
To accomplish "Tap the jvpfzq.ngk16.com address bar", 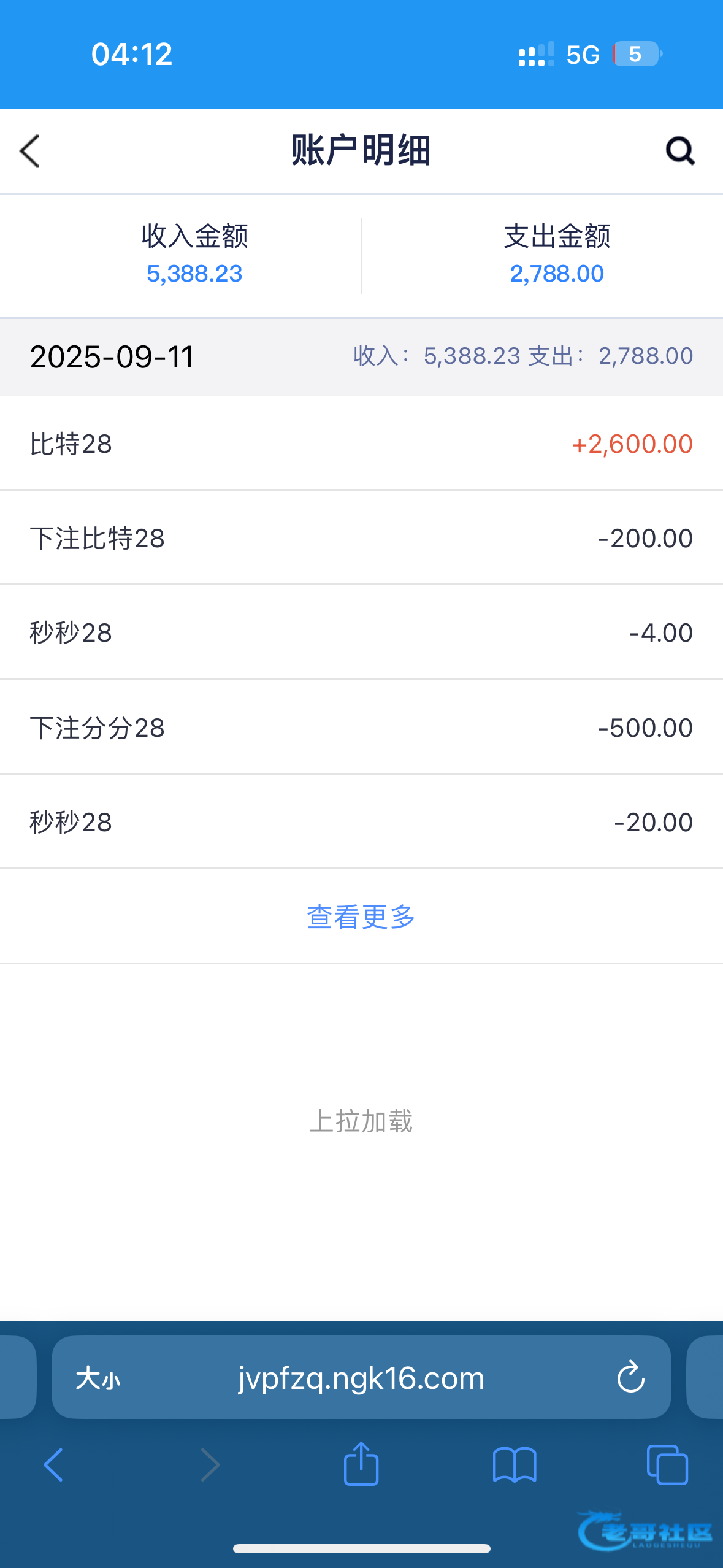I will [361, 1378].
